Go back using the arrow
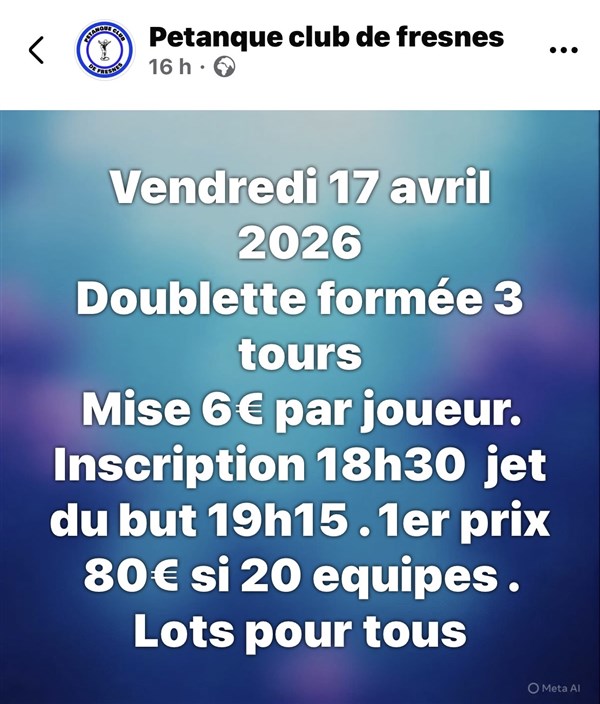 point(37,51)
